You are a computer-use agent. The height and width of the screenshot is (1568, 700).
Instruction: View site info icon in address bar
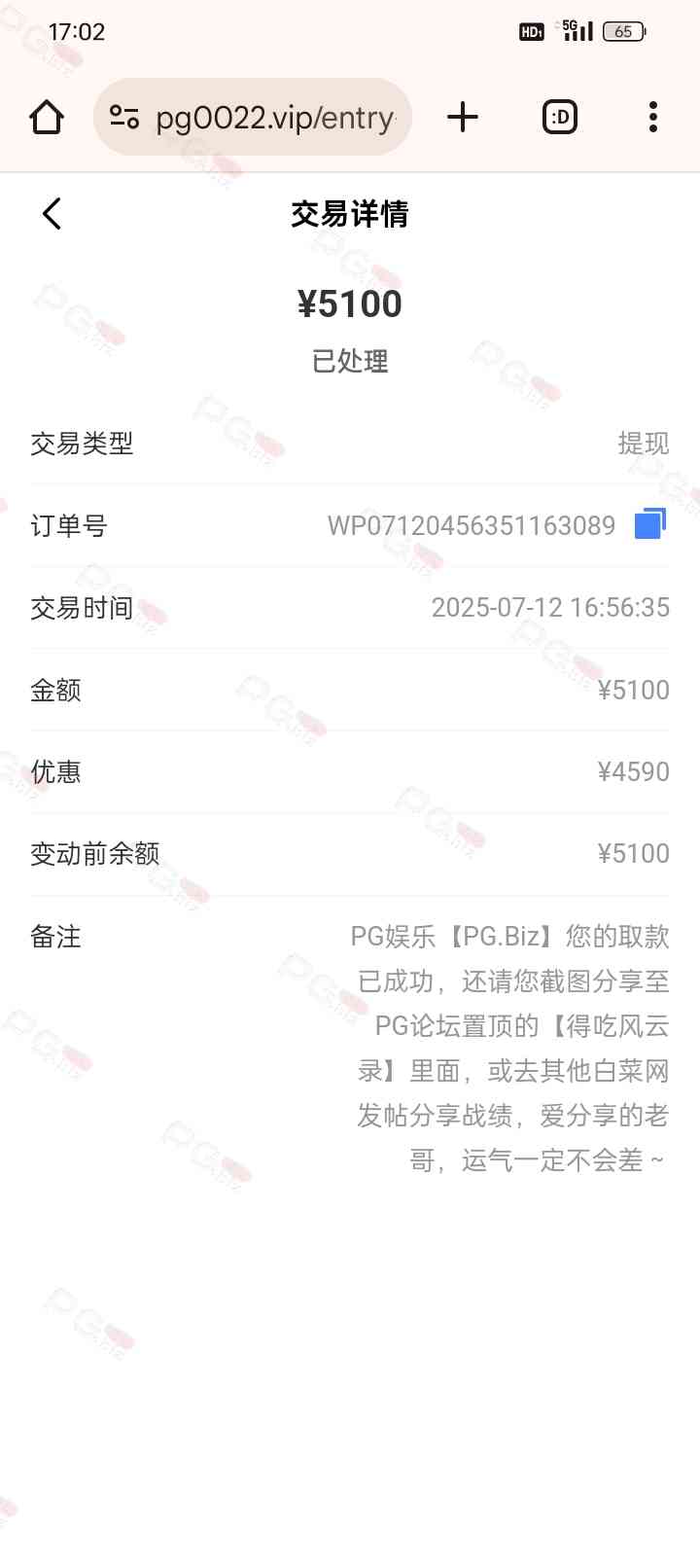[124, 118]
